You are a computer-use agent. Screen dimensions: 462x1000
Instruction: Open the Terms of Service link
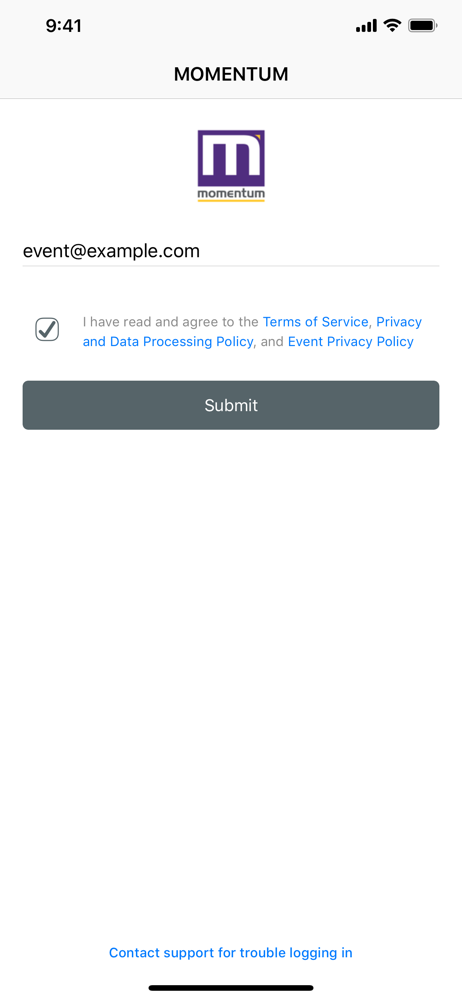click(315, 322)
